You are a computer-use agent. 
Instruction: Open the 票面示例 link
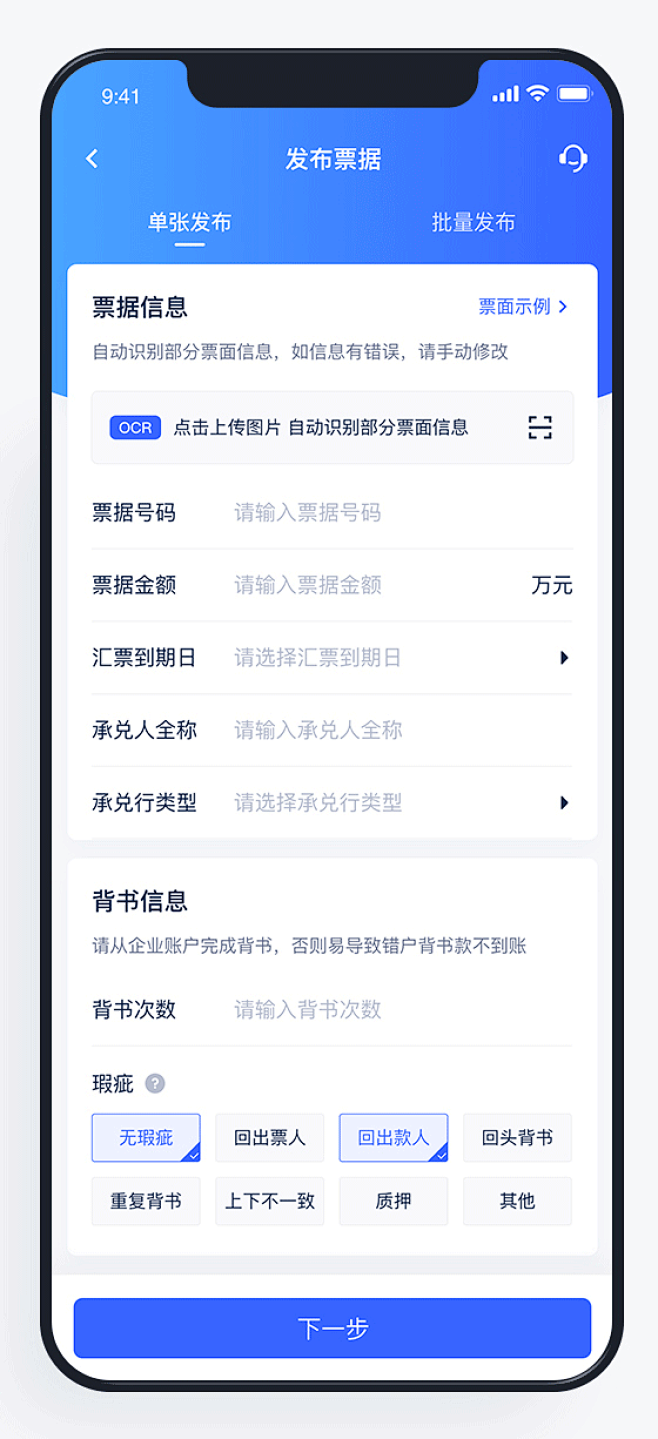click(523, 307)
